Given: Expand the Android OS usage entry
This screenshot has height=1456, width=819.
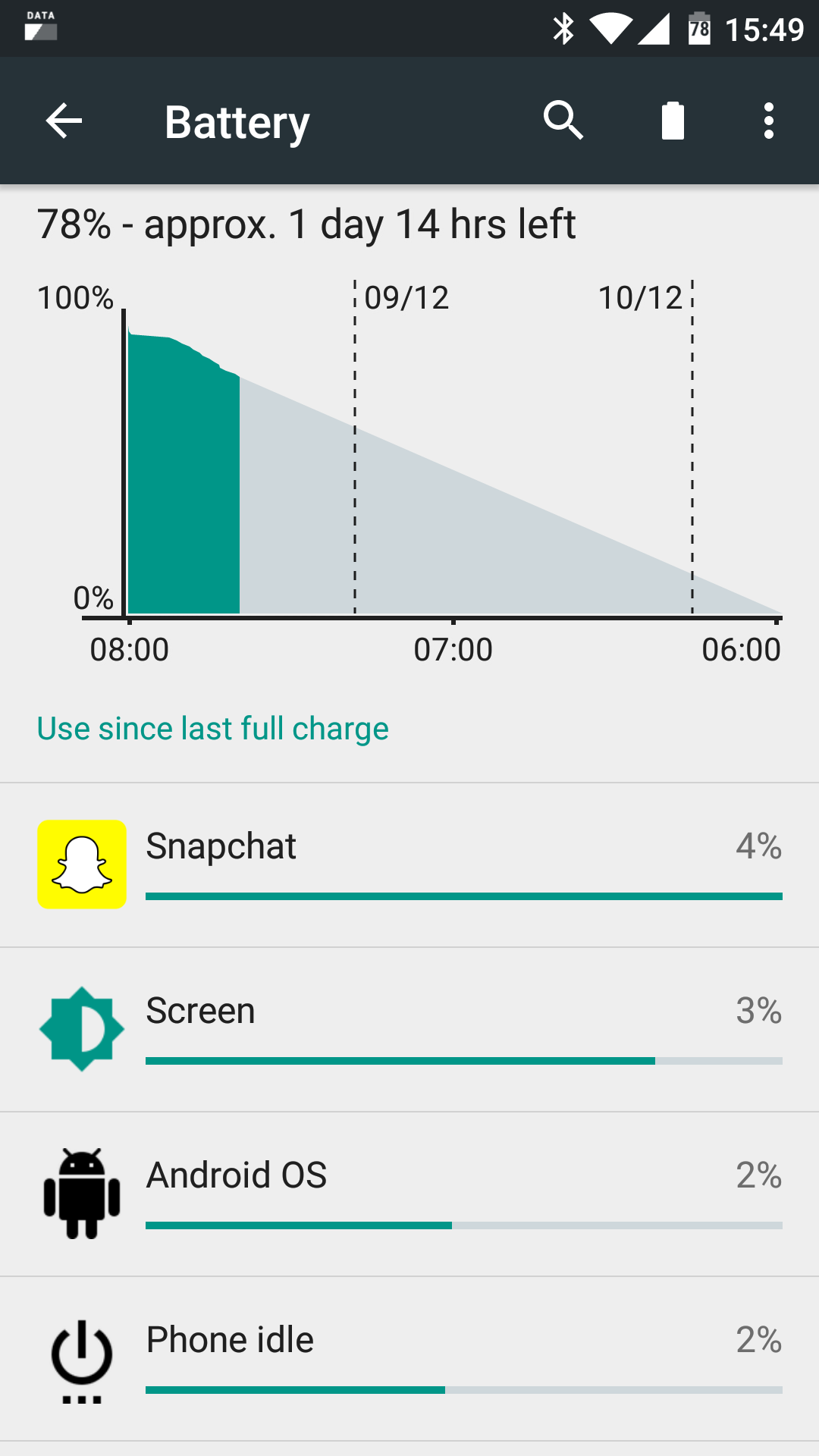Looking at the screenshot, I should point(409,1192).
